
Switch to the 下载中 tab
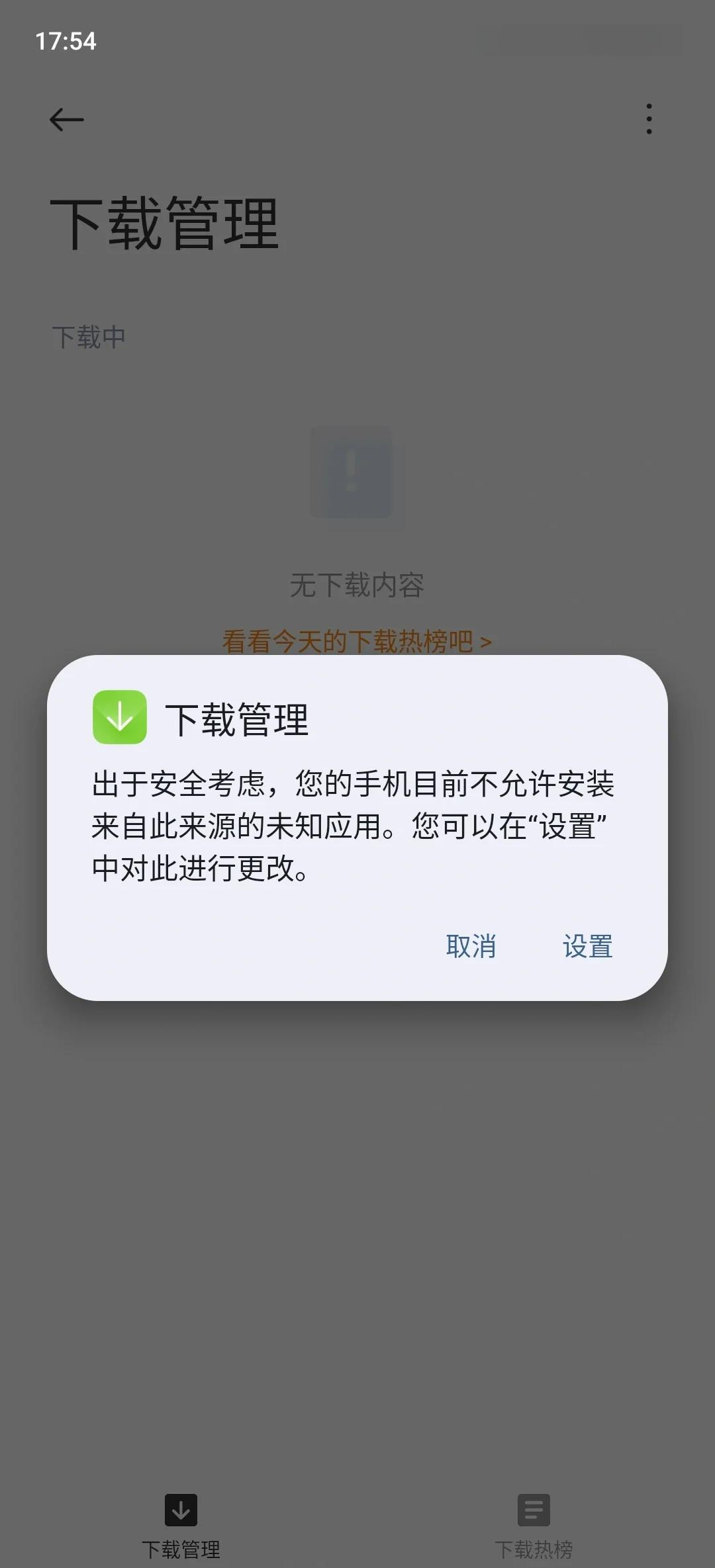(x=90, y=336)
